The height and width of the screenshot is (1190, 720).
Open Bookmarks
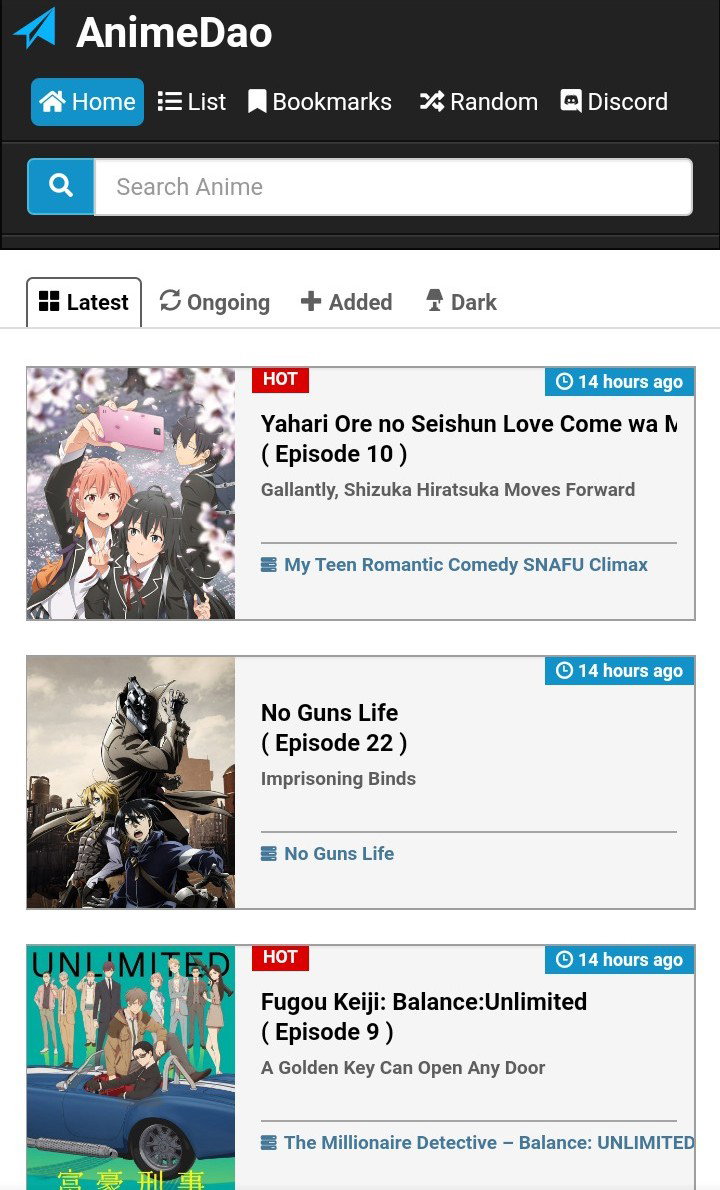319,102
